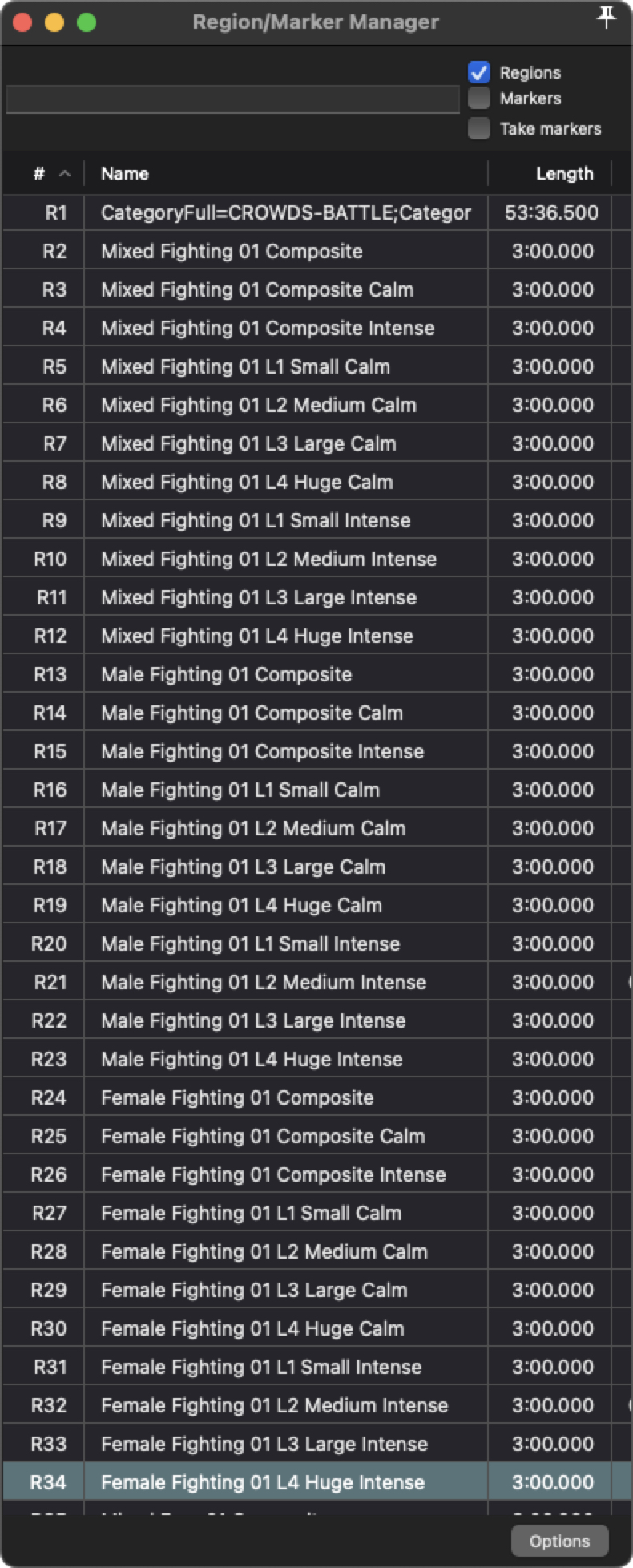Select Female Fighting 01 L1 Small Intense
The width and height of the screenshot is (633, 1568).
pyautogui.click(x=261, y=1367)
